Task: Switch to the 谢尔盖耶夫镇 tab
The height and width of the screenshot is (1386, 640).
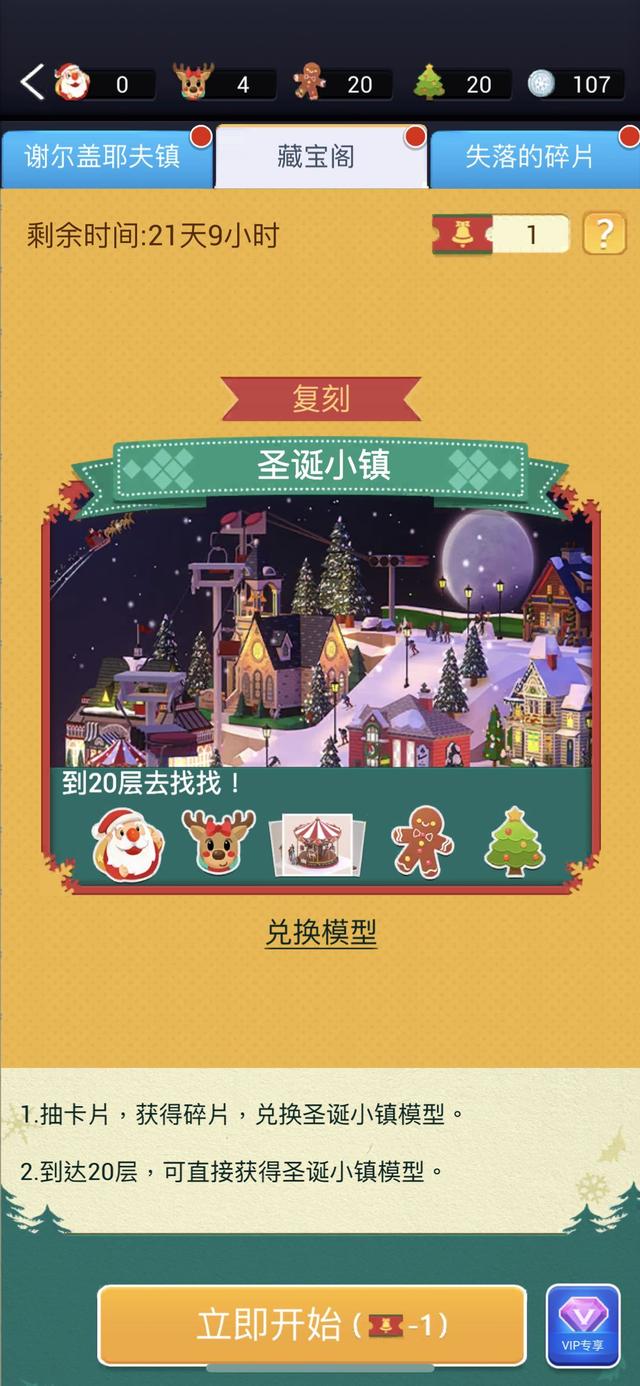Action: click(105, 157)
